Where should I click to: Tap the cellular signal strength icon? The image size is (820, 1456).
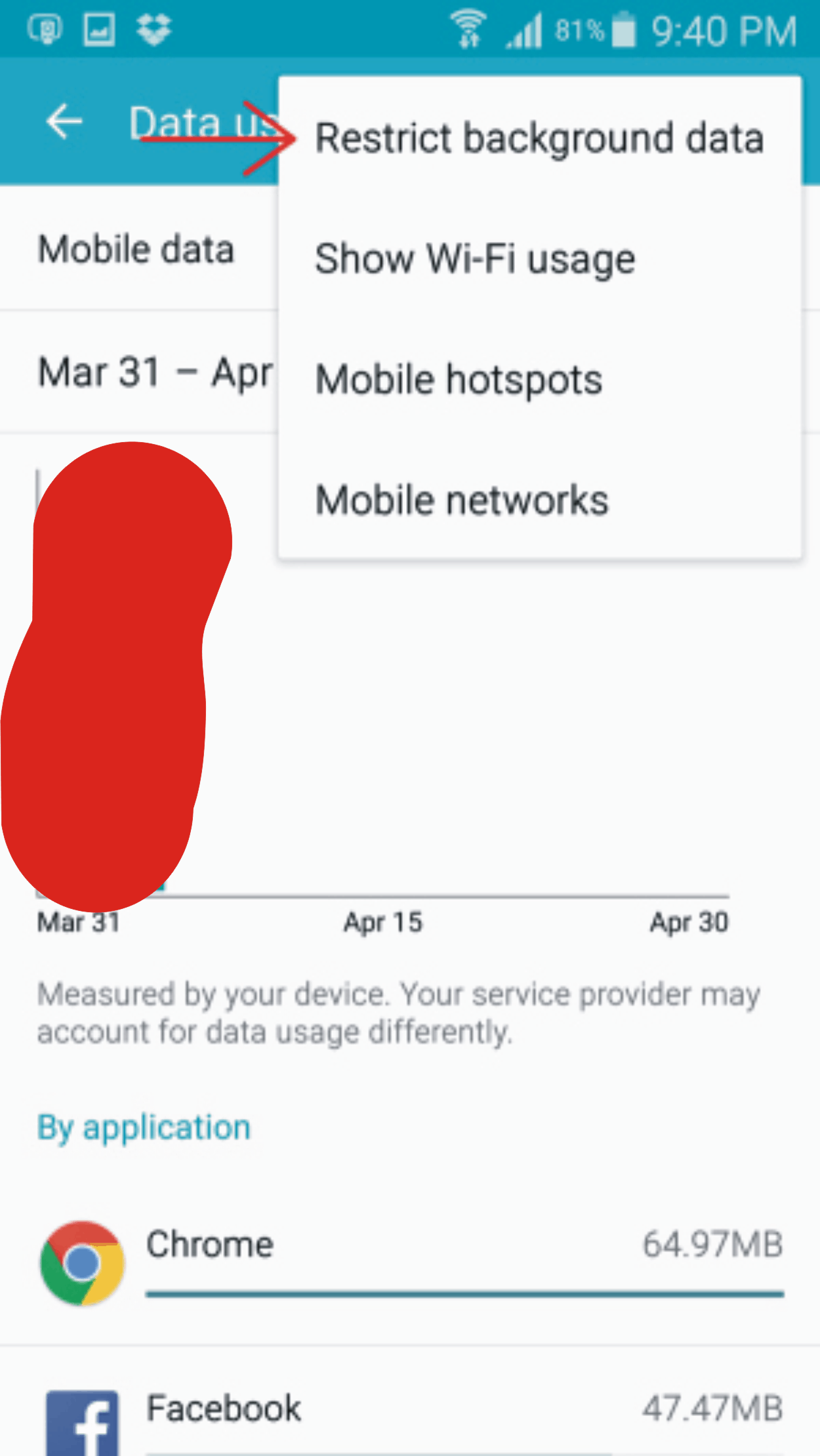click(x=525, y=30)
